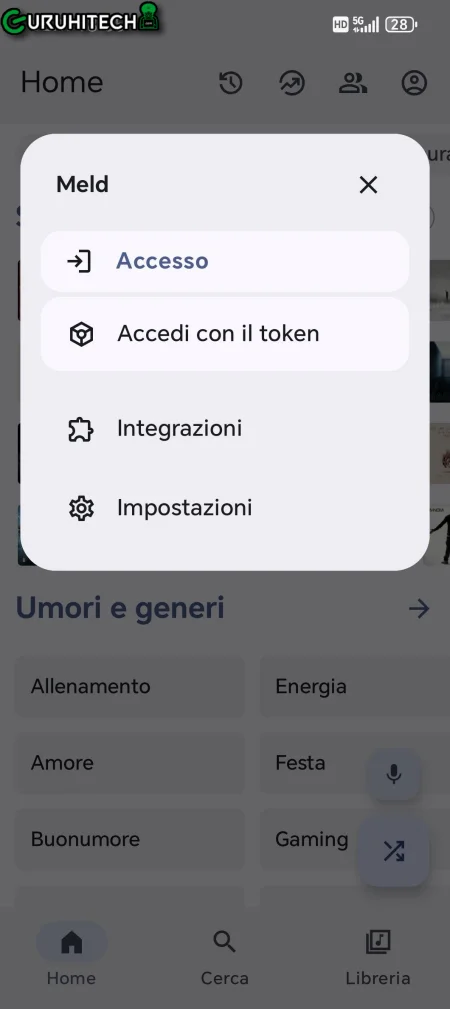Switch to the Libreria tab
Screen dimensions: 450x1009
(x=378, y=958)
